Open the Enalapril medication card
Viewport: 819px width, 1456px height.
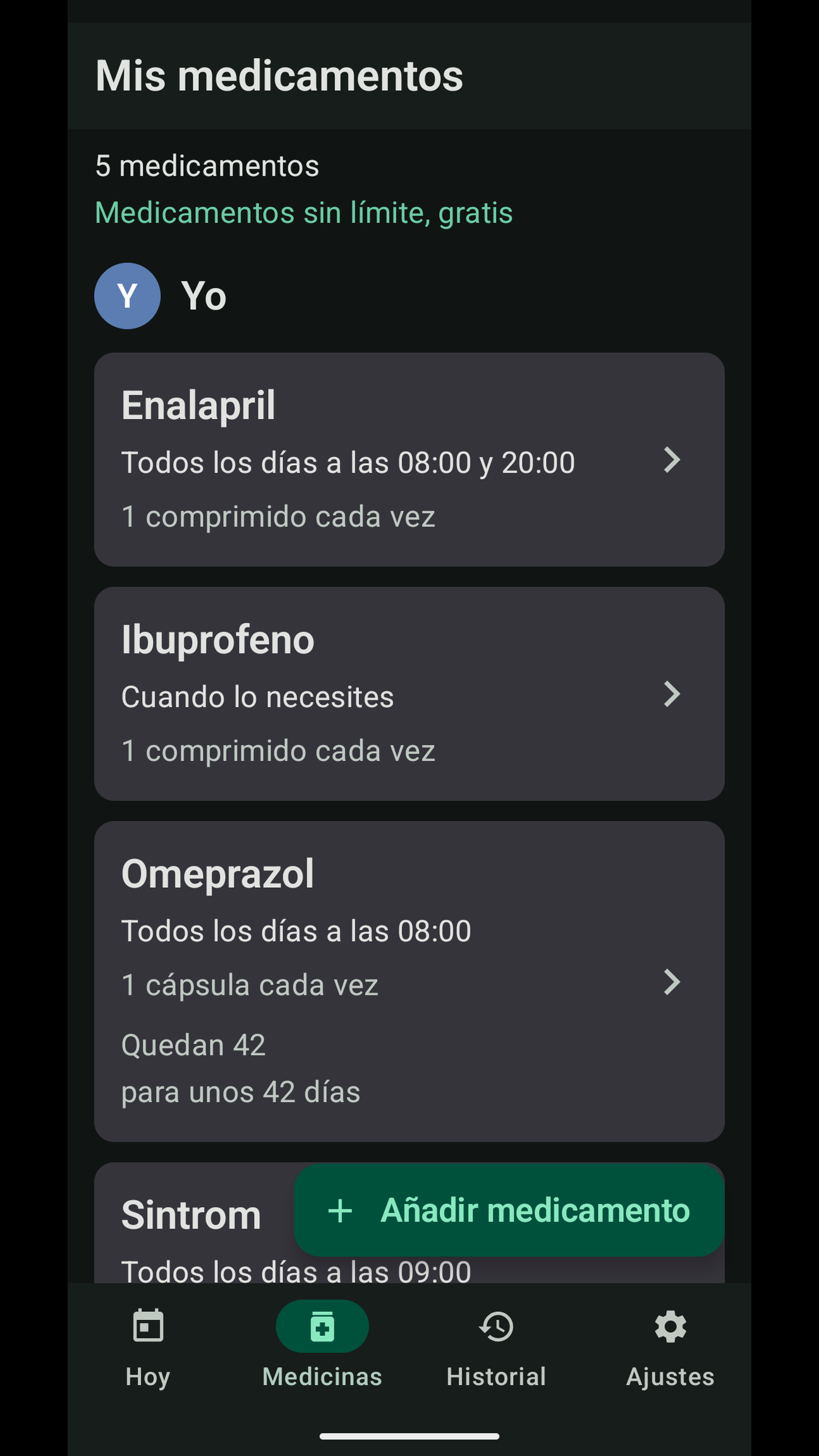tap(409, 459)
